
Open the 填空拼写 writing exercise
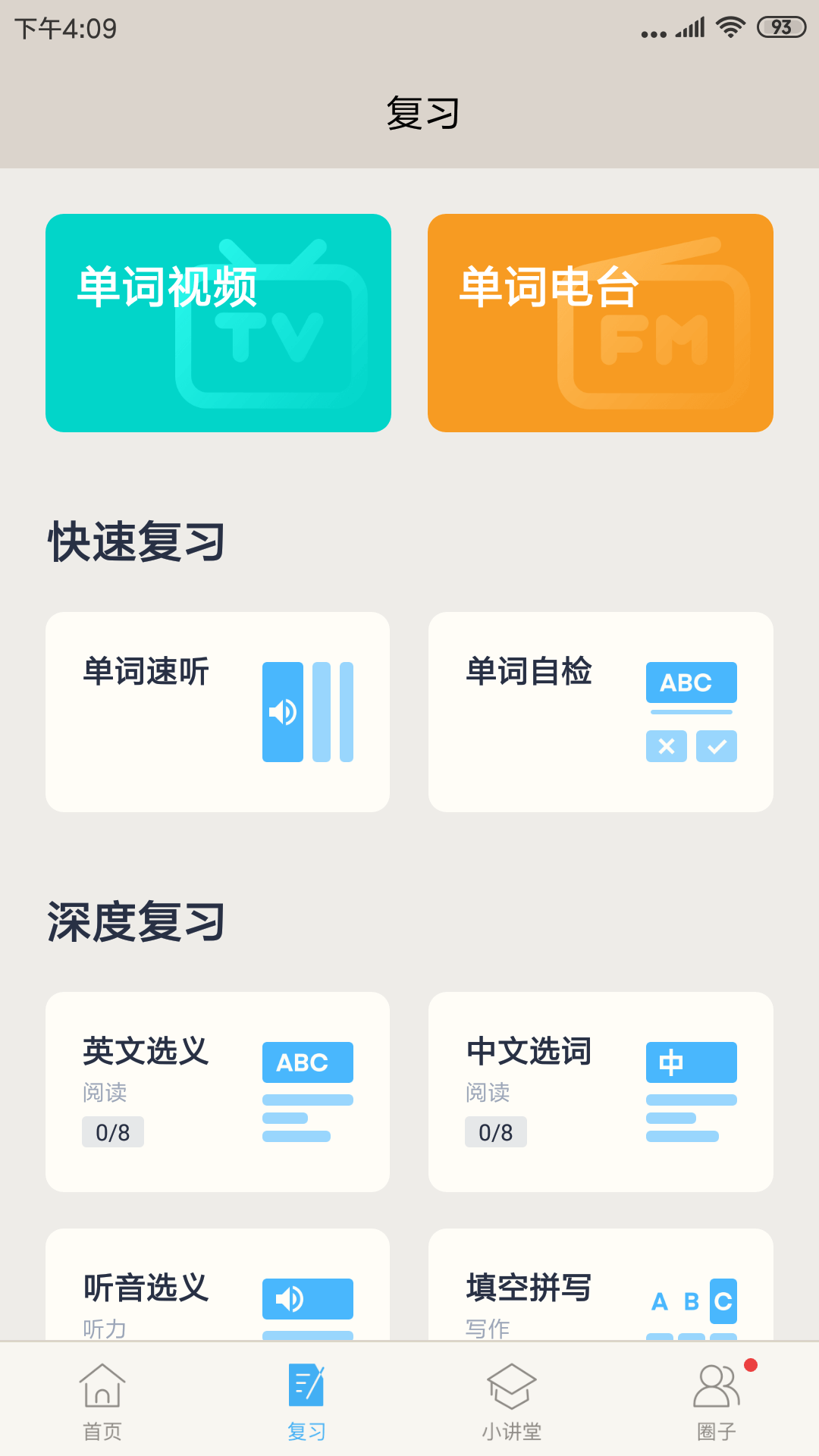(601, 1285)
